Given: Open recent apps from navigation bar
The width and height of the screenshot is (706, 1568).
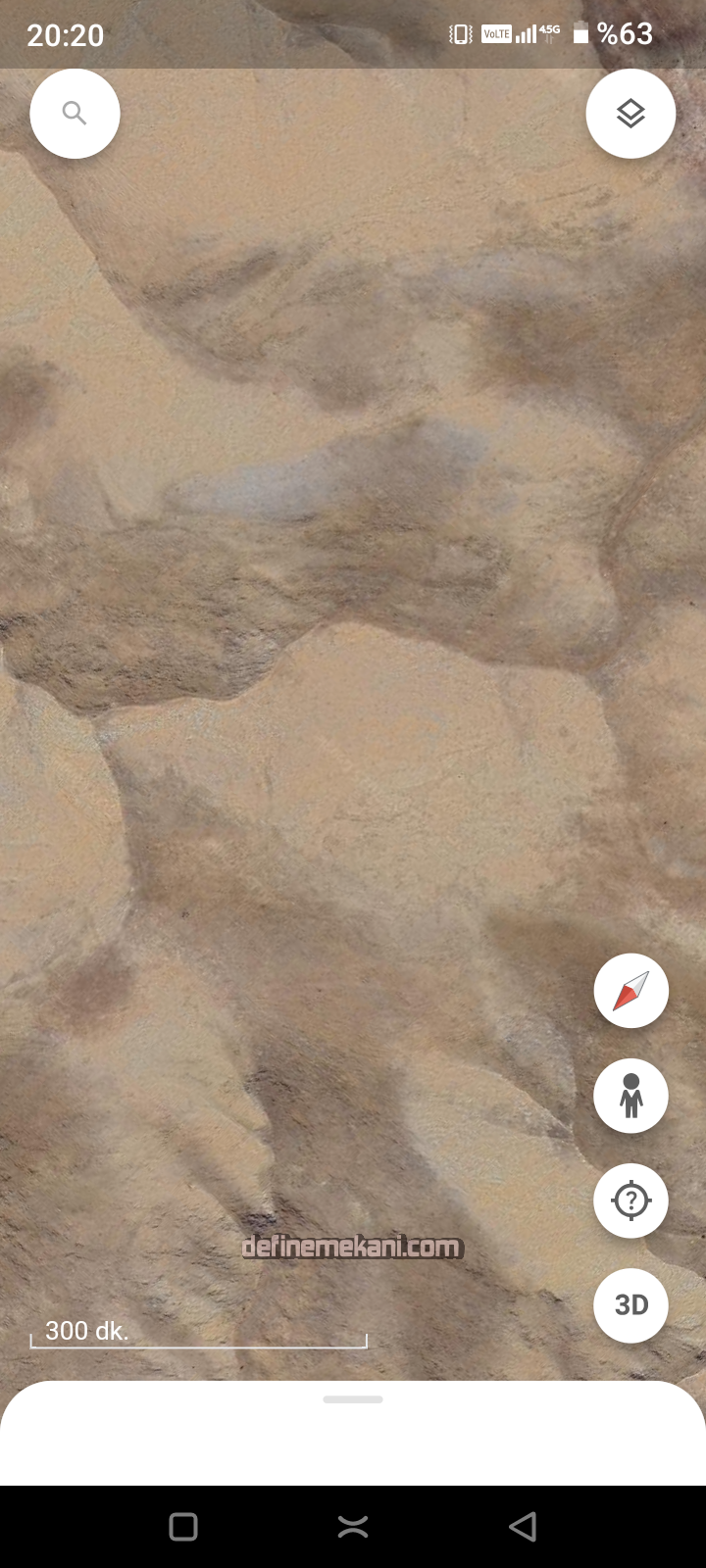Looking at the screenshot, I should 183,1526.
